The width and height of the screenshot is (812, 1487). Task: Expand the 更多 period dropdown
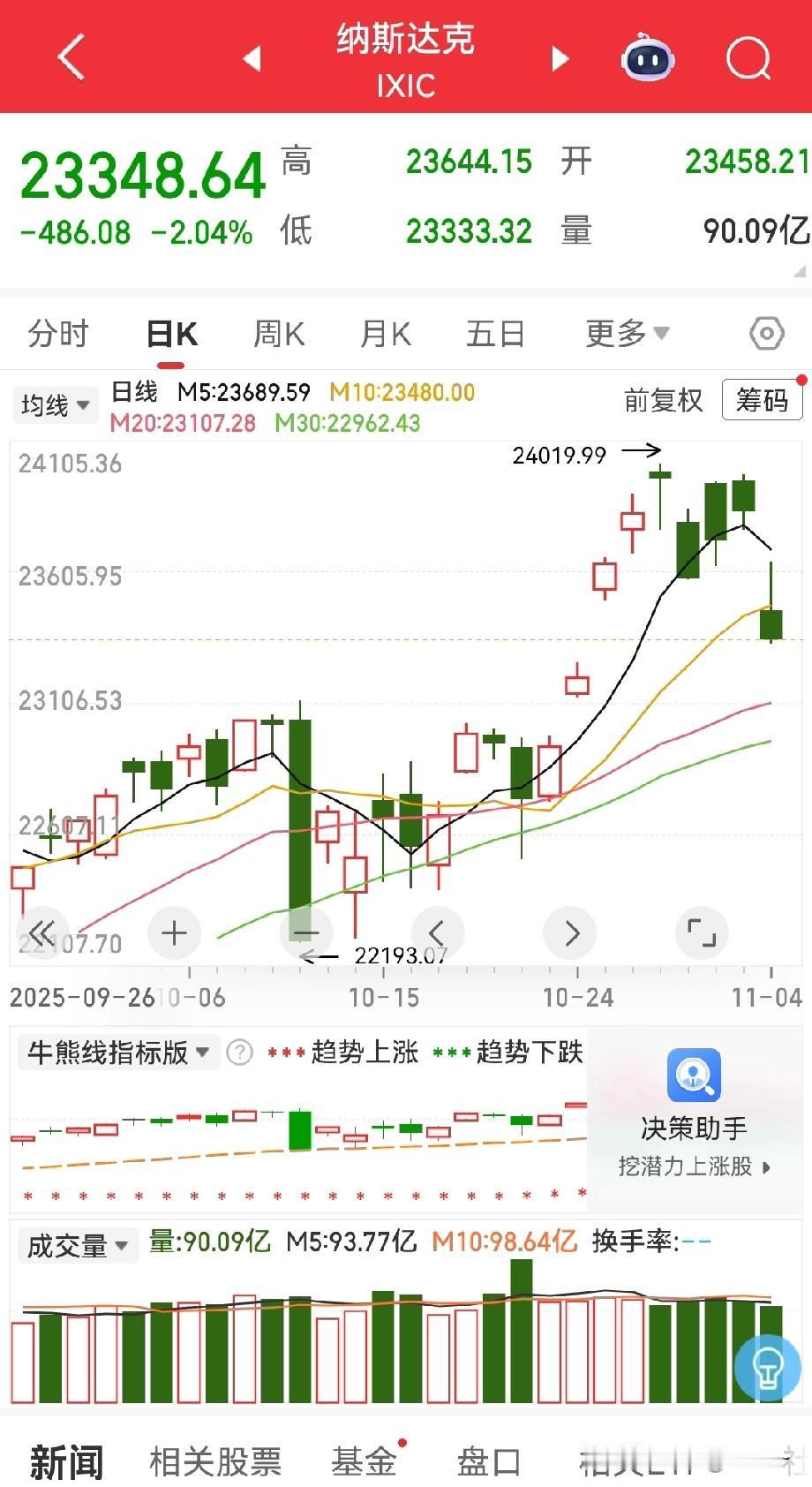(628, 334)
